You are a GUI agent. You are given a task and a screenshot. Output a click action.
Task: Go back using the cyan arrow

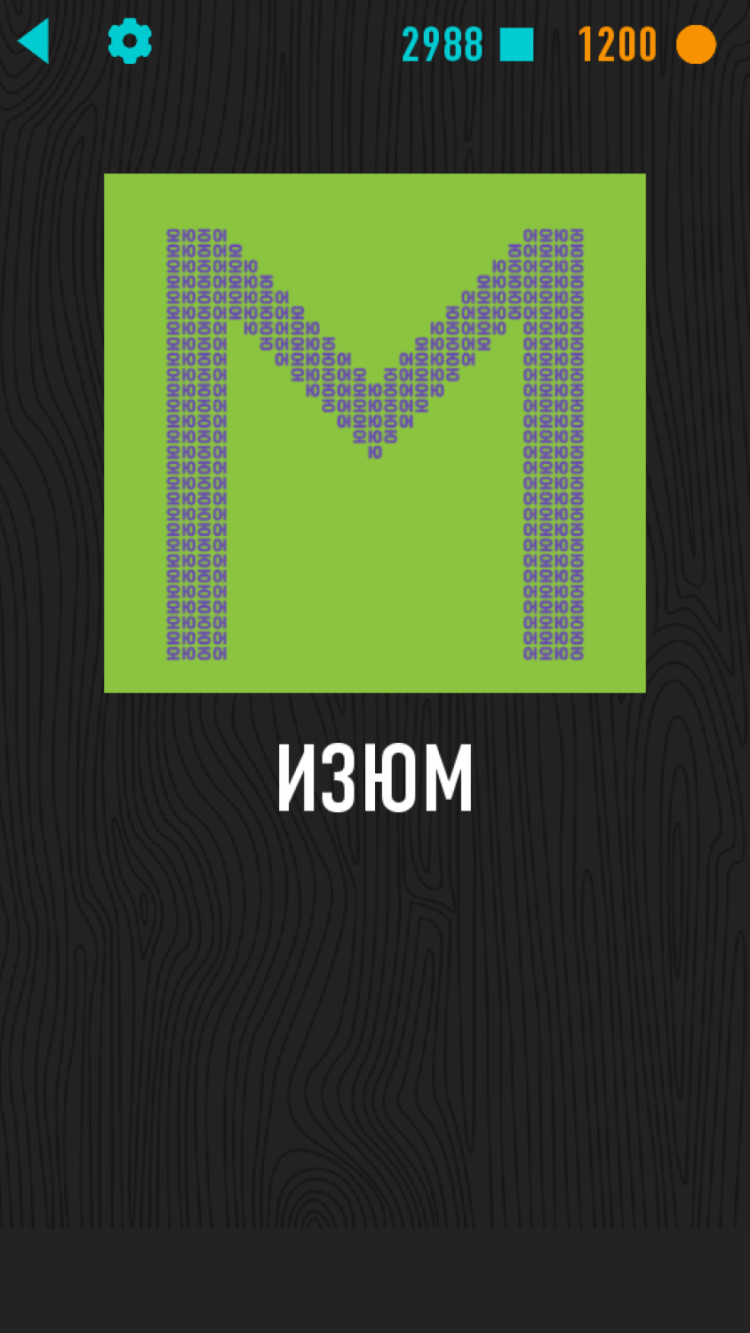(34, 42)
